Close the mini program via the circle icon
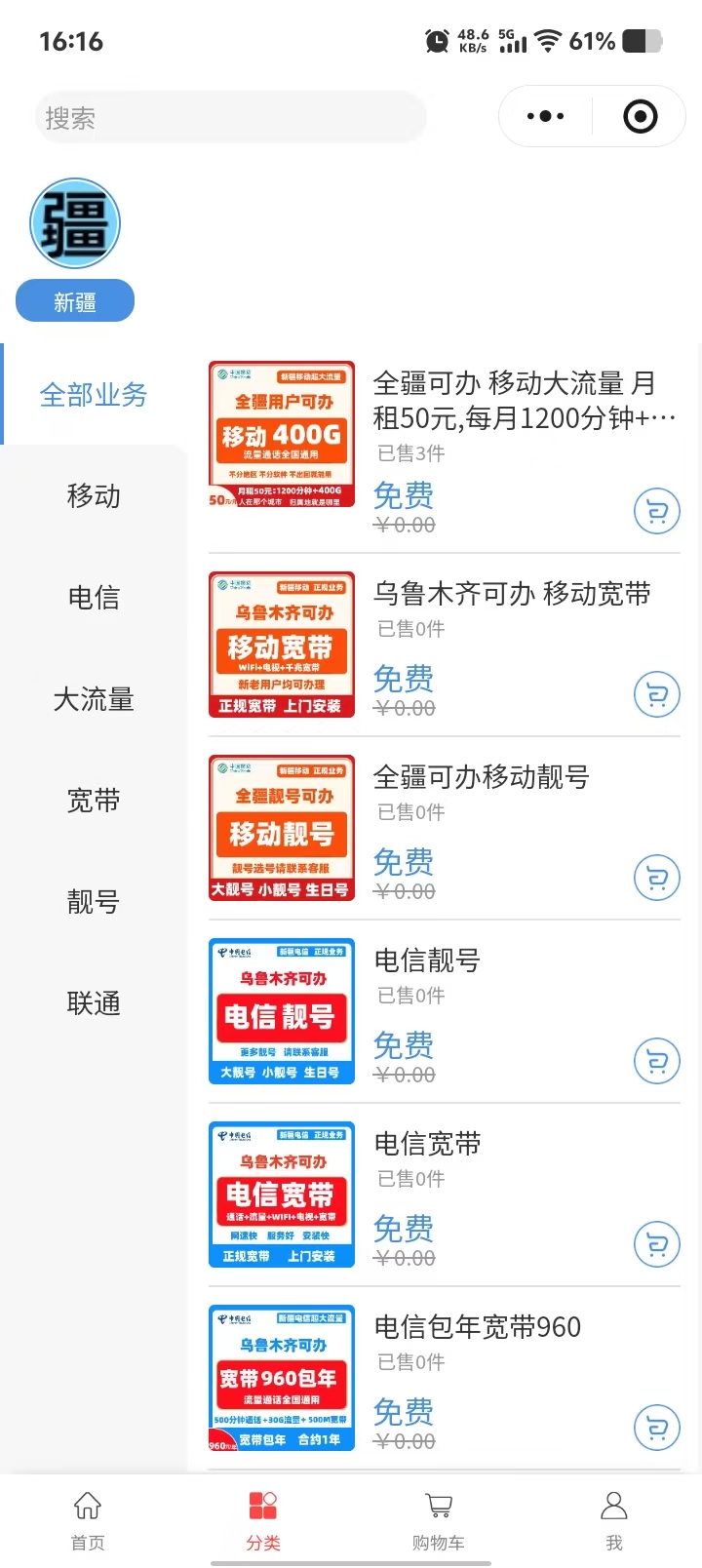 click(x=640, y=117)
